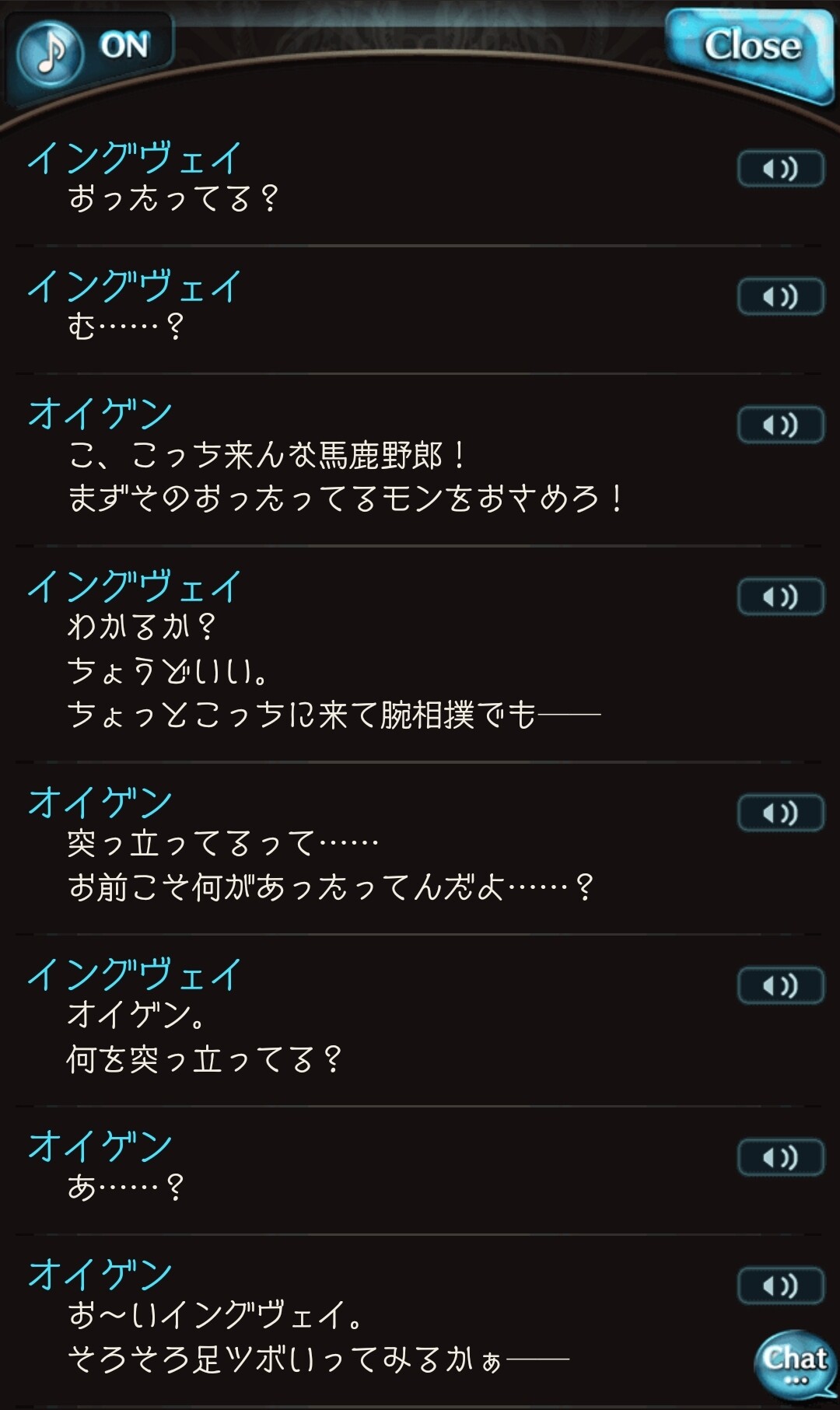The width and height of the screenshot is (840, 1410).
Task: Play voice for line わかるか？
Action: pyautogui.click(x=780, y=597)
